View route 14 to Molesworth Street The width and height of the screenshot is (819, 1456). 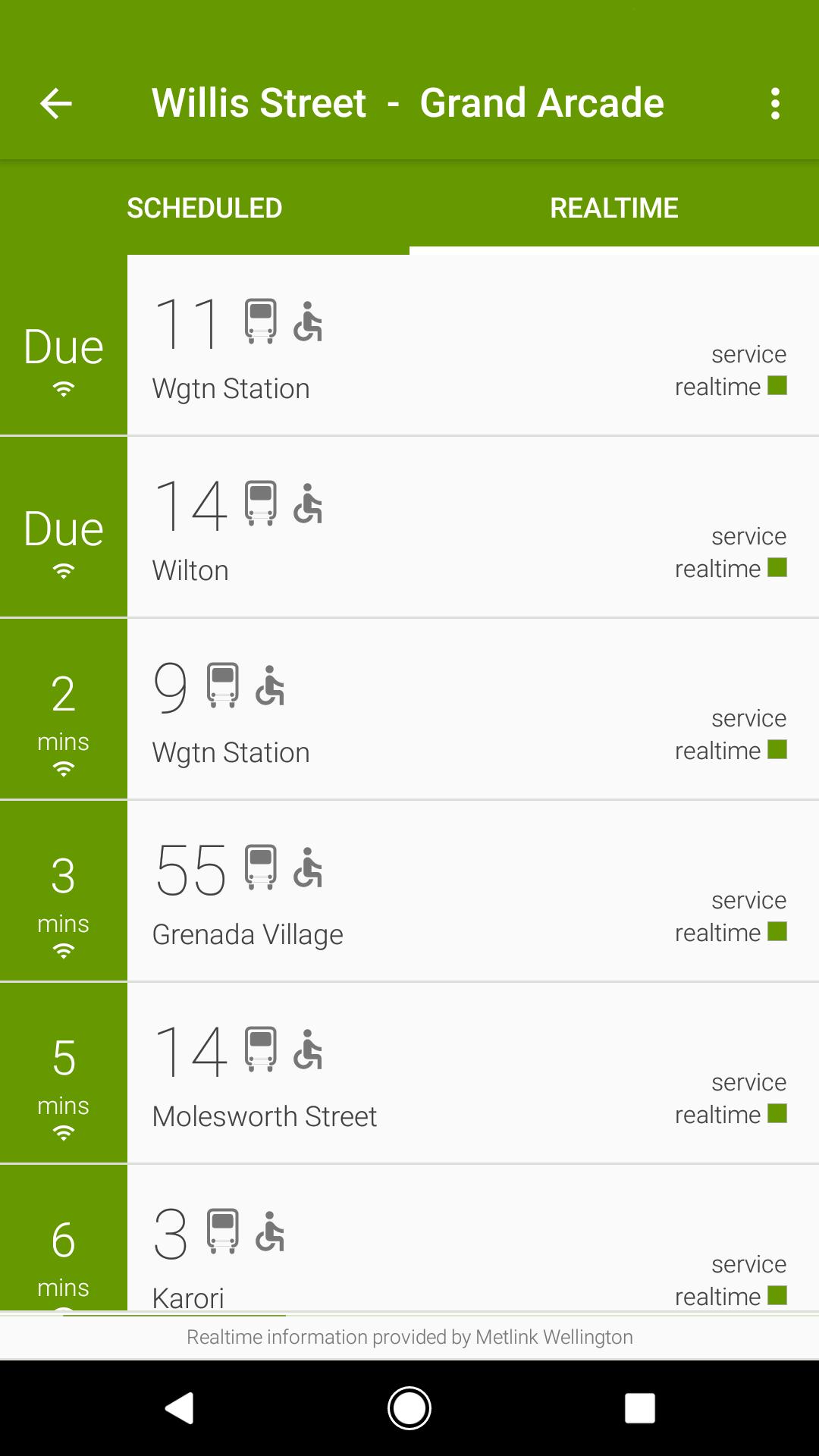tap(409, 1074)
